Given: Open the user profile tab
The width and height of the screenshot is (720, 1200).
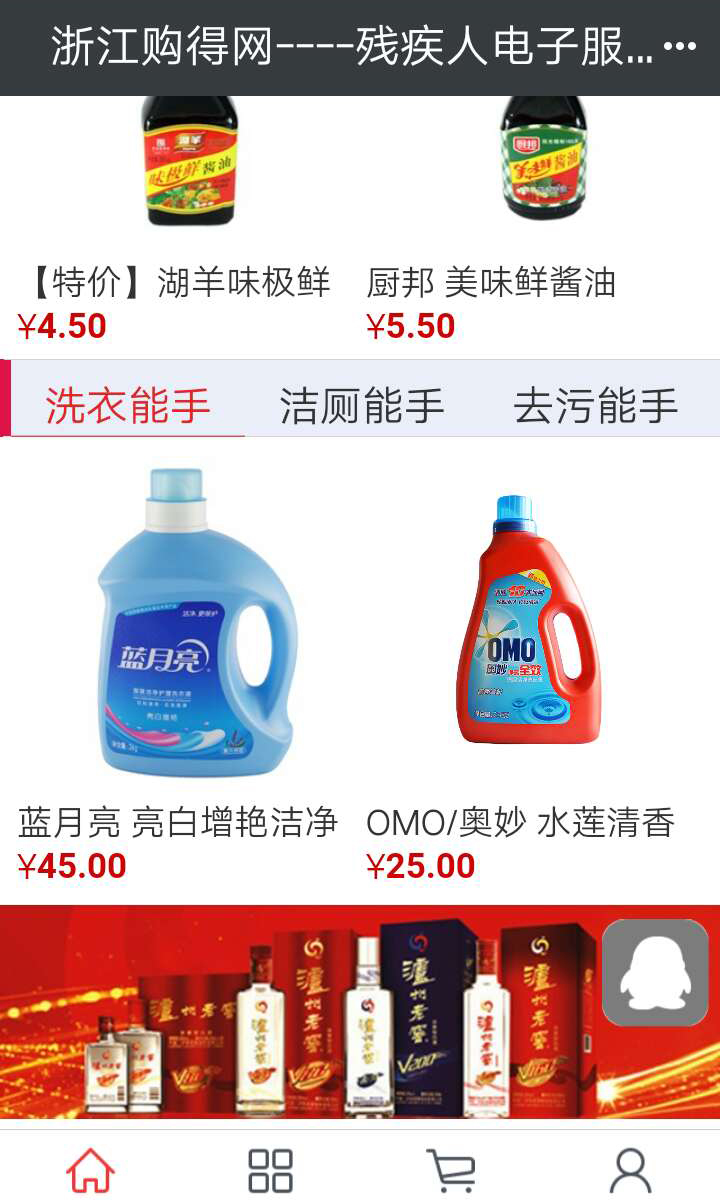Looking at the screenshot, I should point(630,1168).
